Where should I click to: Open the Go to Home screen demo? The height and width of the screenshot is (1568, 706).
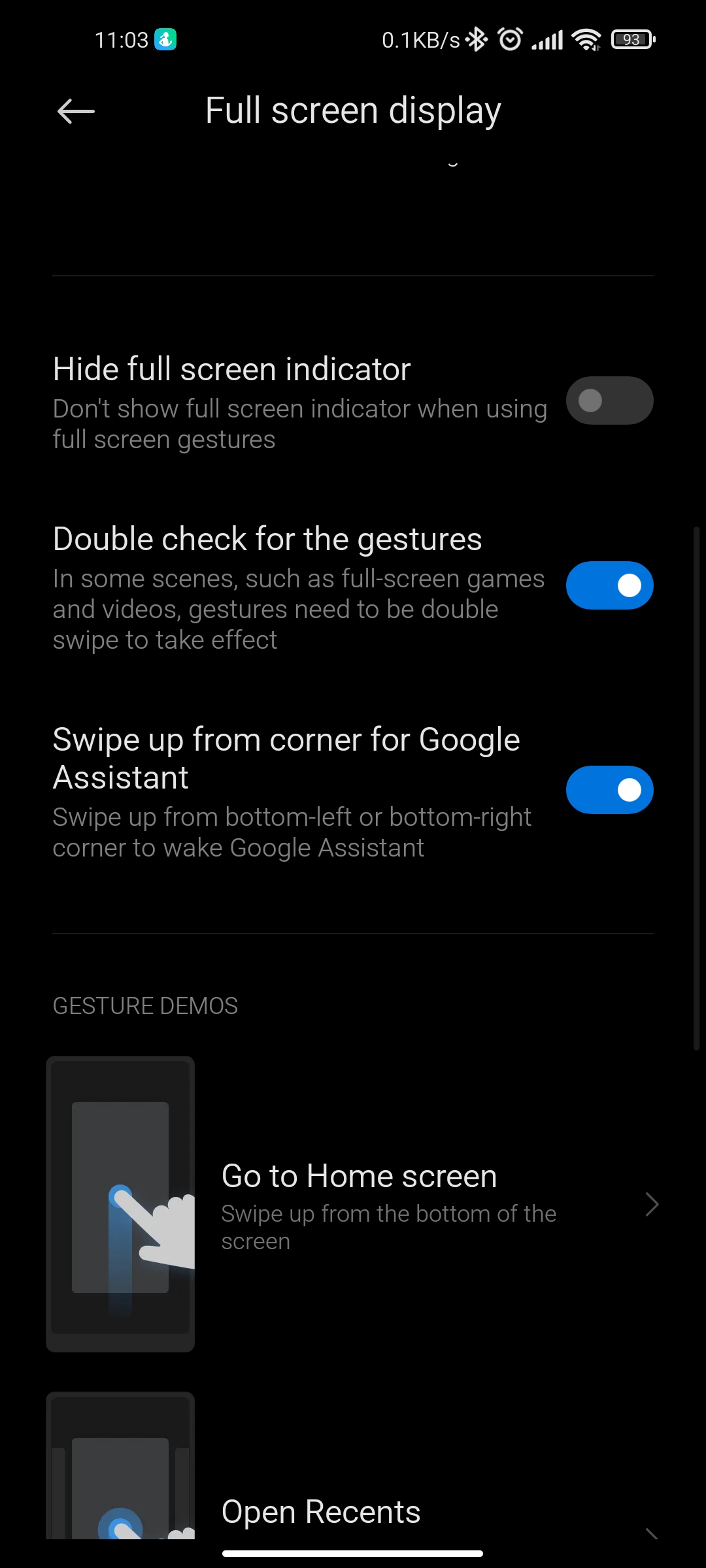[358, 1203]
